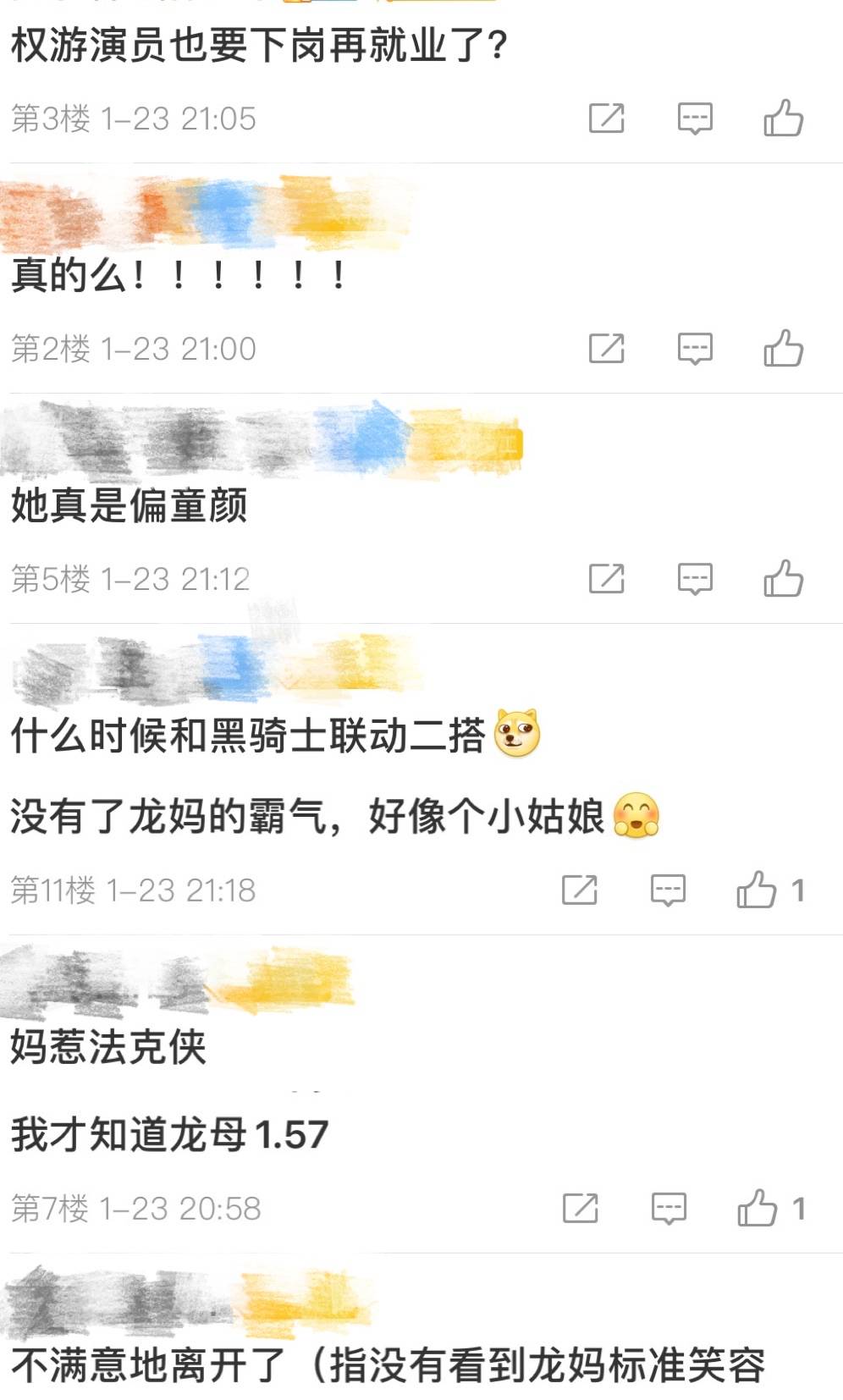Share the 第7楼 comment
843x1400 pixels.
pyautogui.click(x=581, y=1209)
